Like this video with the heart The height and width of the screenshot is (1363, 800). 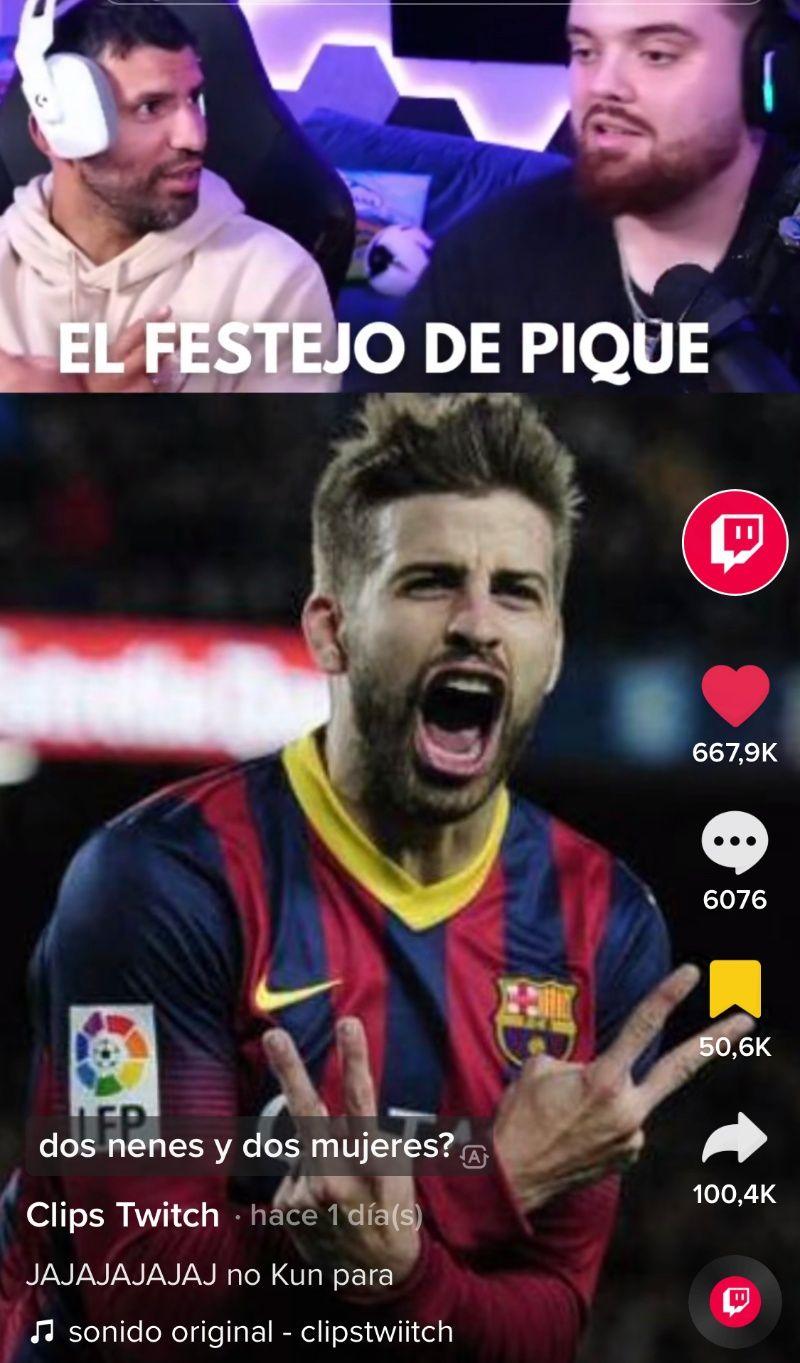click(735, 696)
